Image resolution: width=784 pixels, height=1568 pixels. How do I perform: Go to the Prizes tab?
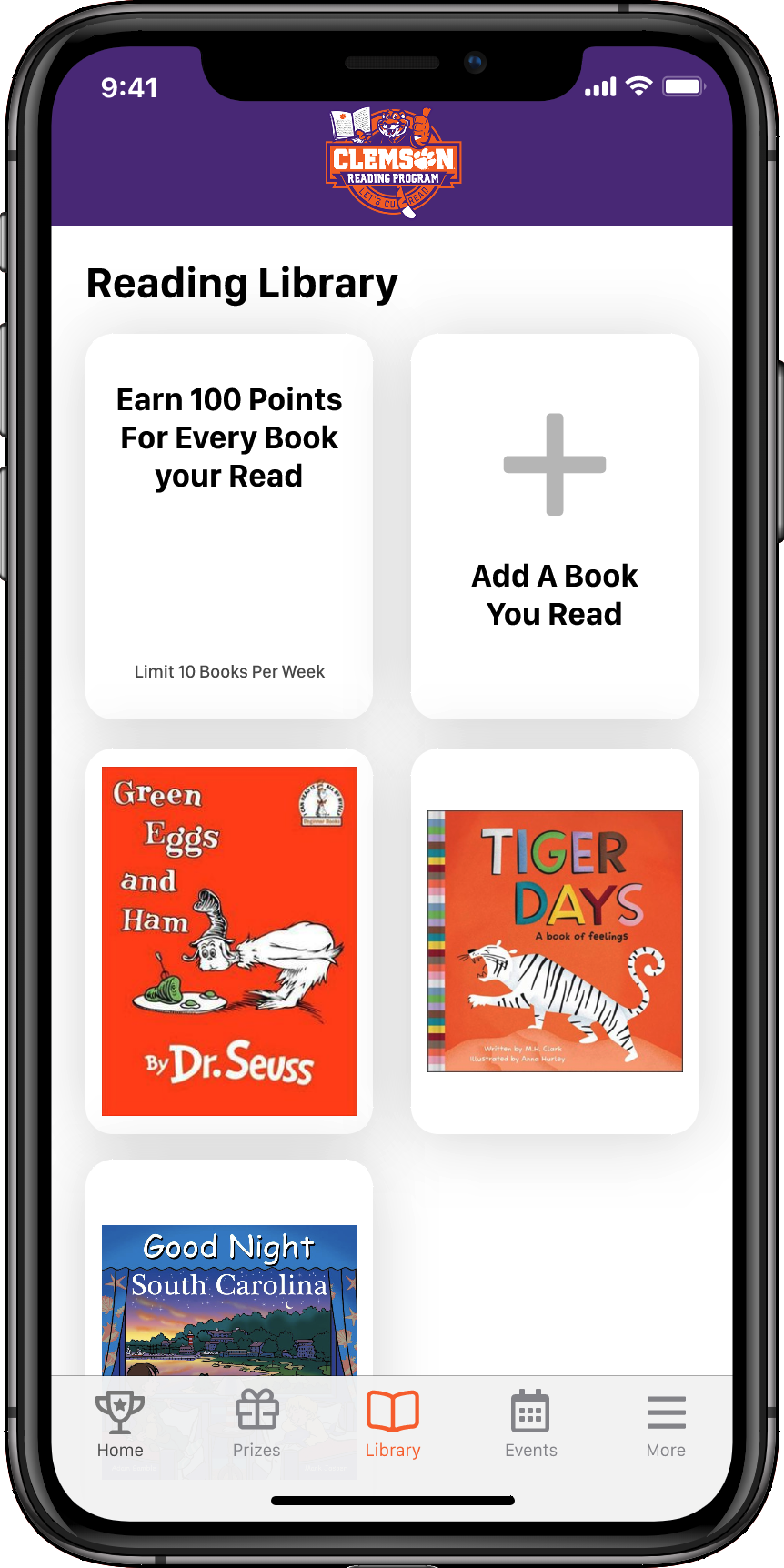pos(256,1424)
